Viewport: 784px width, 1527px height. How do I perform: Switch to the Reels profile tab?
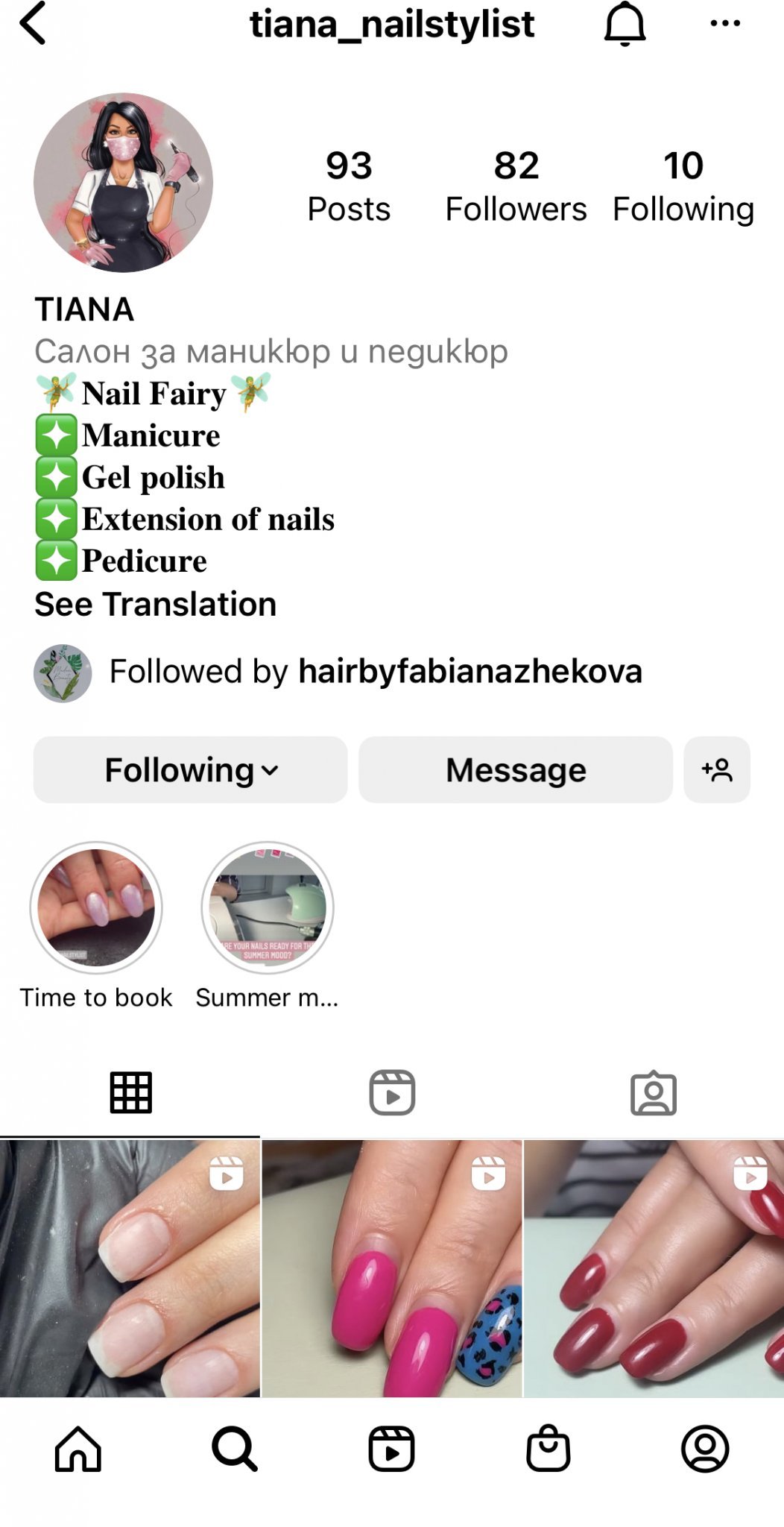(x=392, y=1093)
